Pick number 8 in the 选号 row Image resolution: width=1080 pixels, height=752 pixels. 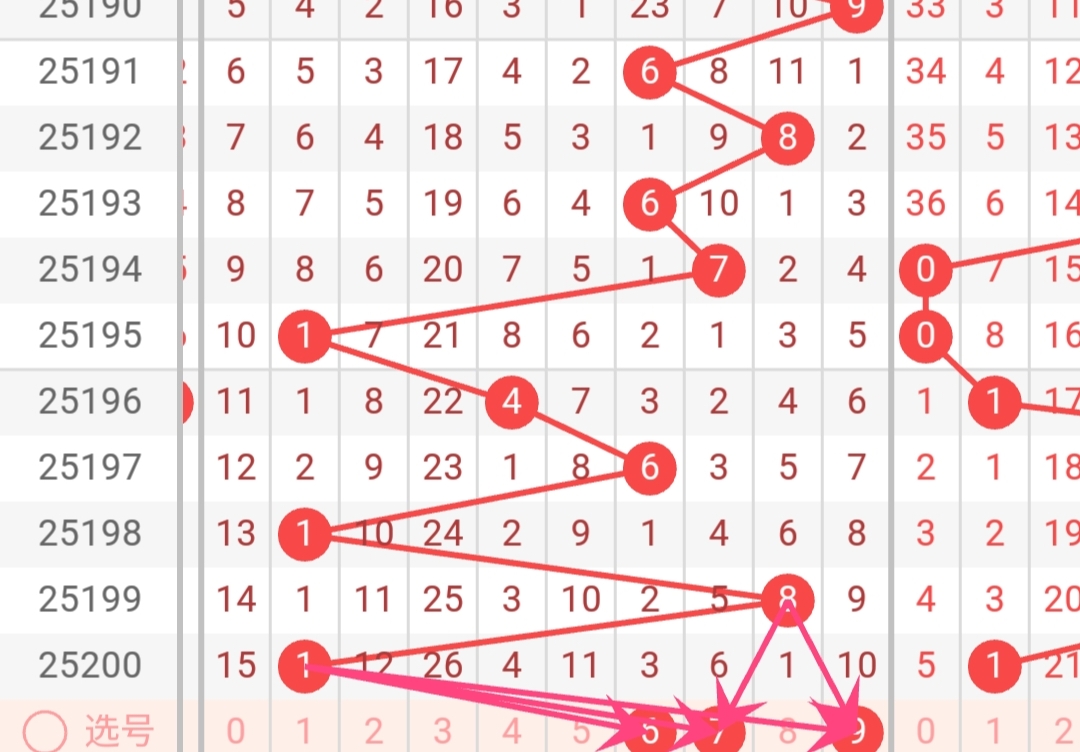tap(787, 731)
